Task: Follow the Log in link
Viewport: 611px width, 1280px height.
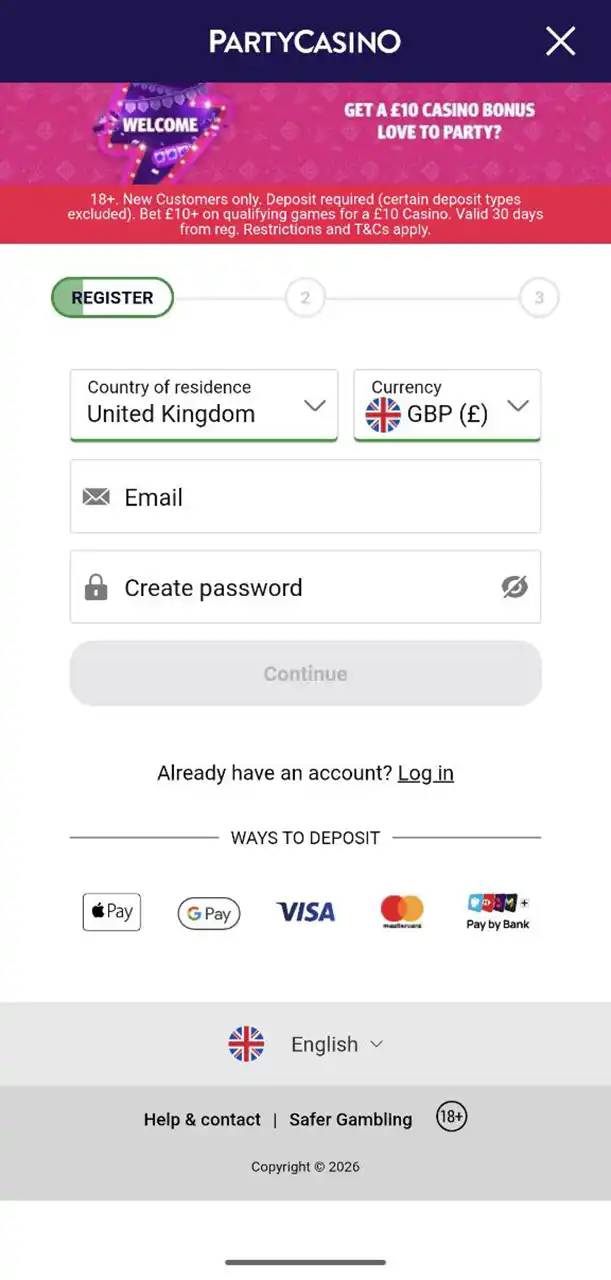Action: tap(425, 773)
